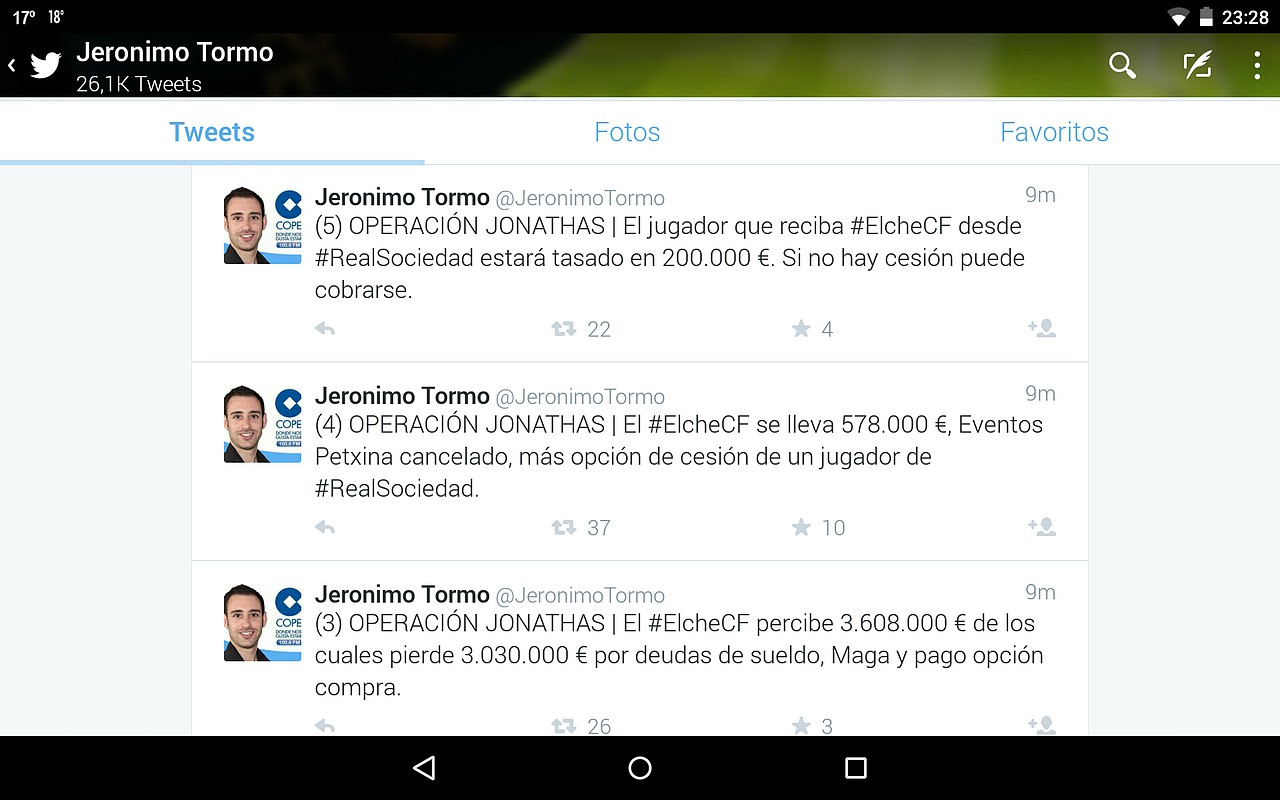This screenshot has height=800, width=1280.
Task: Select the Tweets tab
Action: tap(212, 132)
